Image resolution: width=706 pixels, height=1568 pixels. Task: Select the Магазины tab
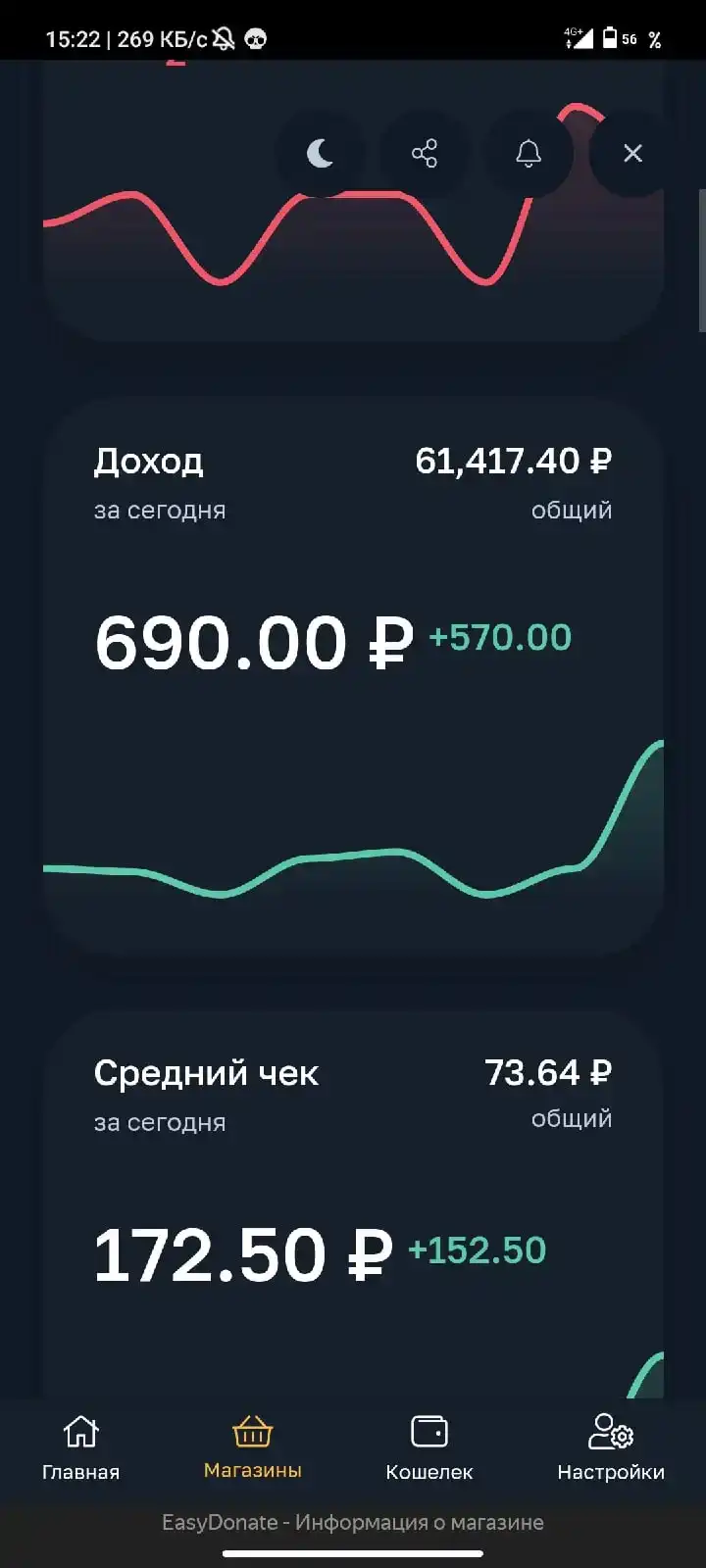click(x=253, y=1447)
